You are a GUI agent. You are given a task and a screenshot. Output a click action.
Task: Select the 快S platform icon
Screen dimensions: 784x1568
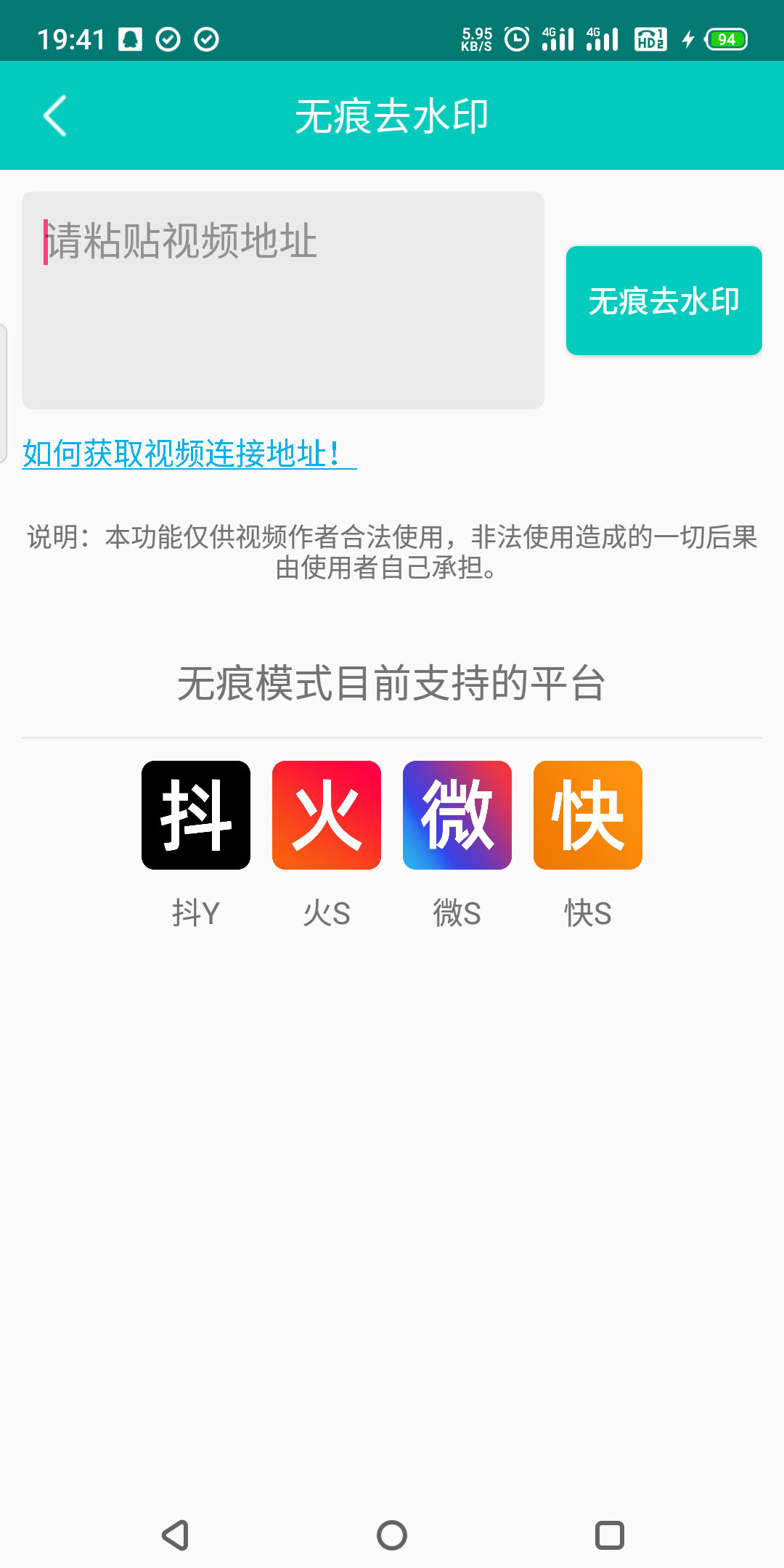point(588,815)
